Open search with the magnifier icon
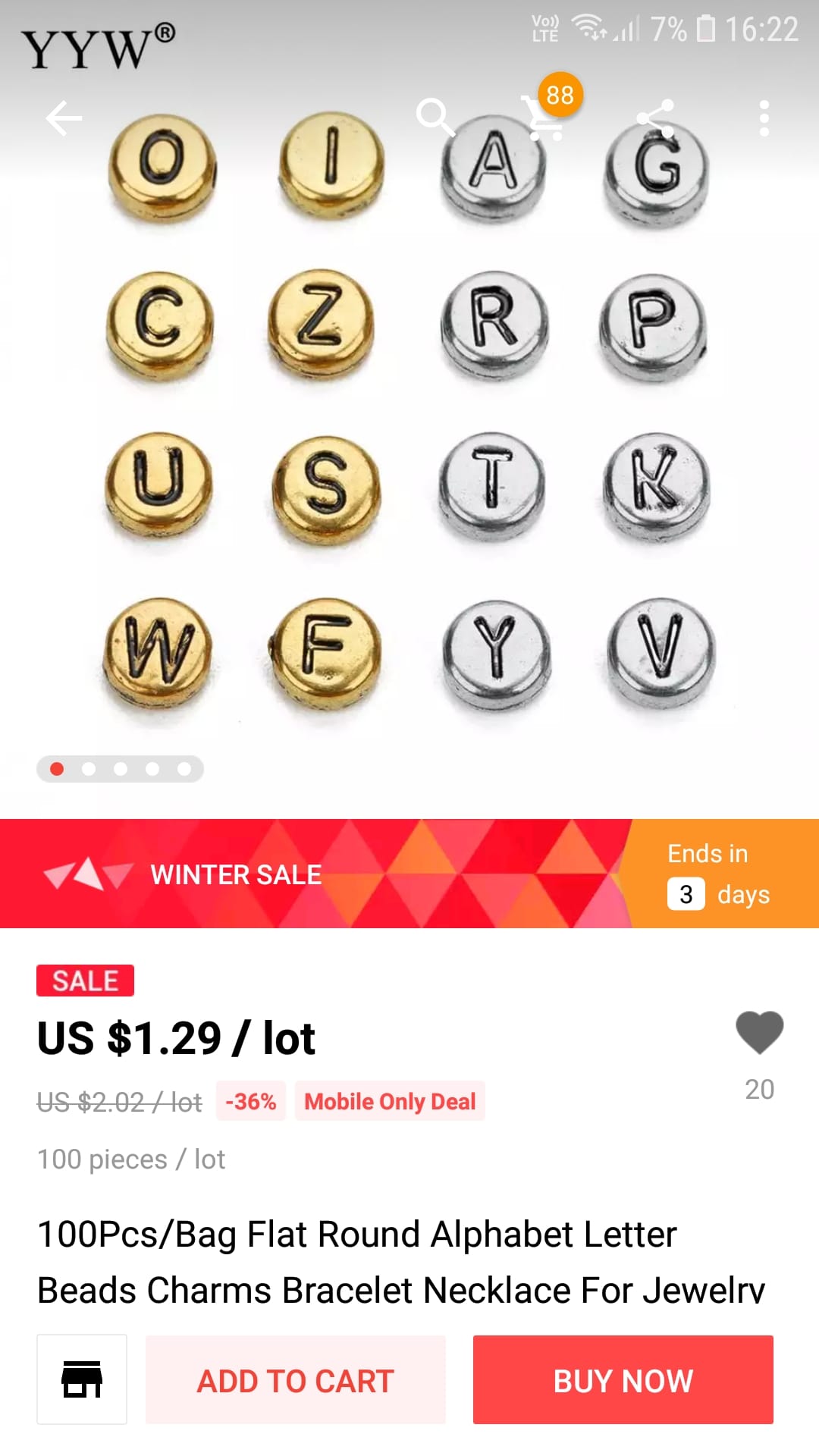Image resolution: width=819 pixels, height=1456 pixels. coord(435,117)
